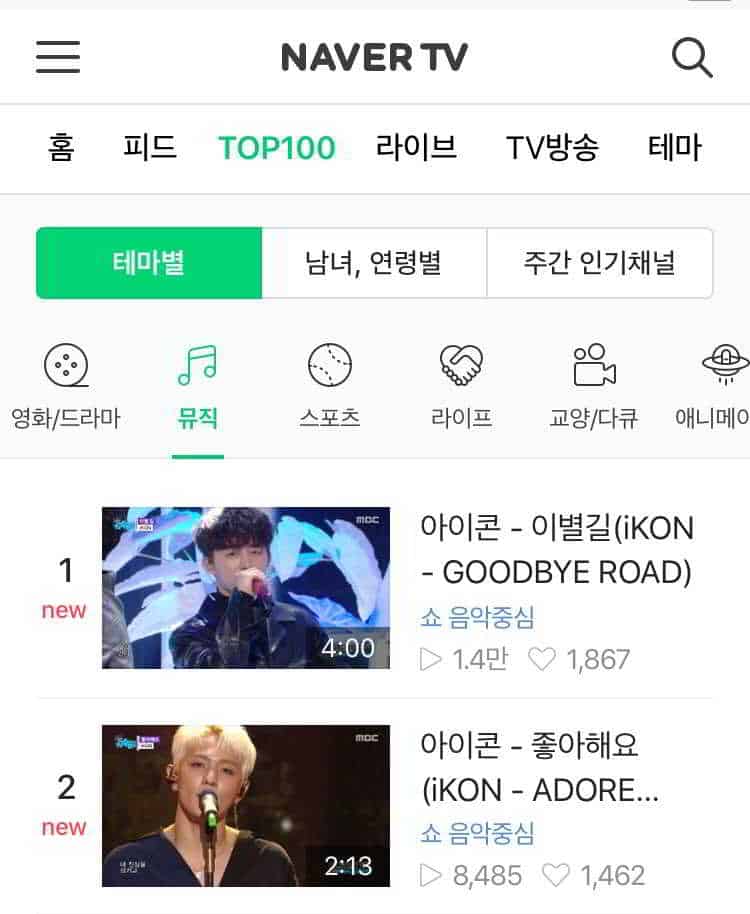Select the TOP100 tab

(277, 148)
